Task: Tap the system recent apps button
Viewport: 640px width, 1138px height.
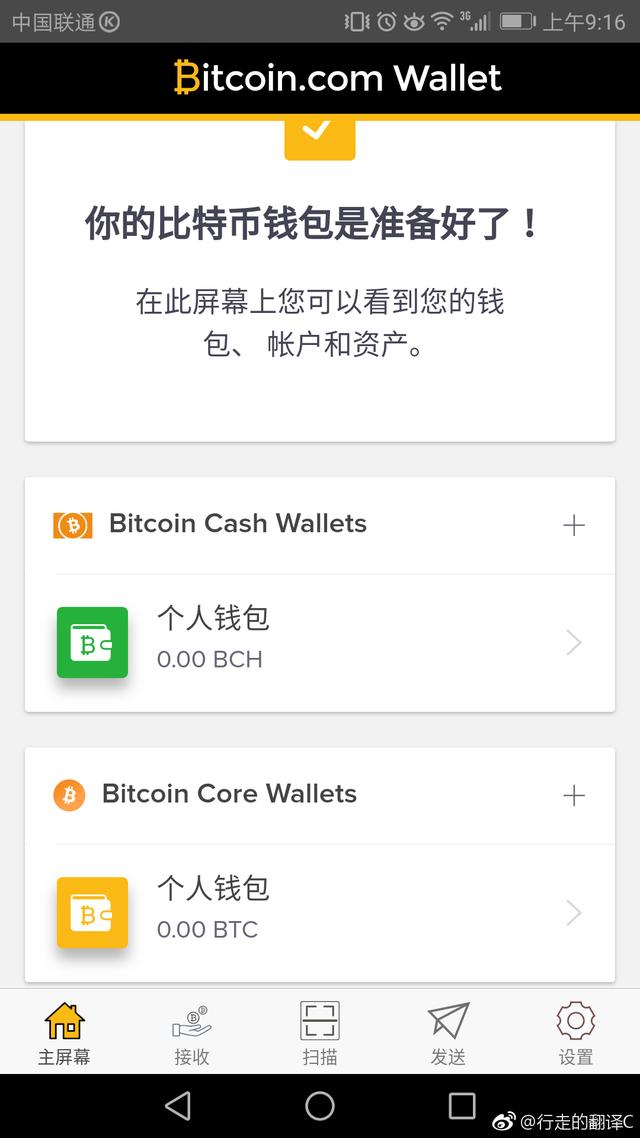Action: pos(462,1106)
